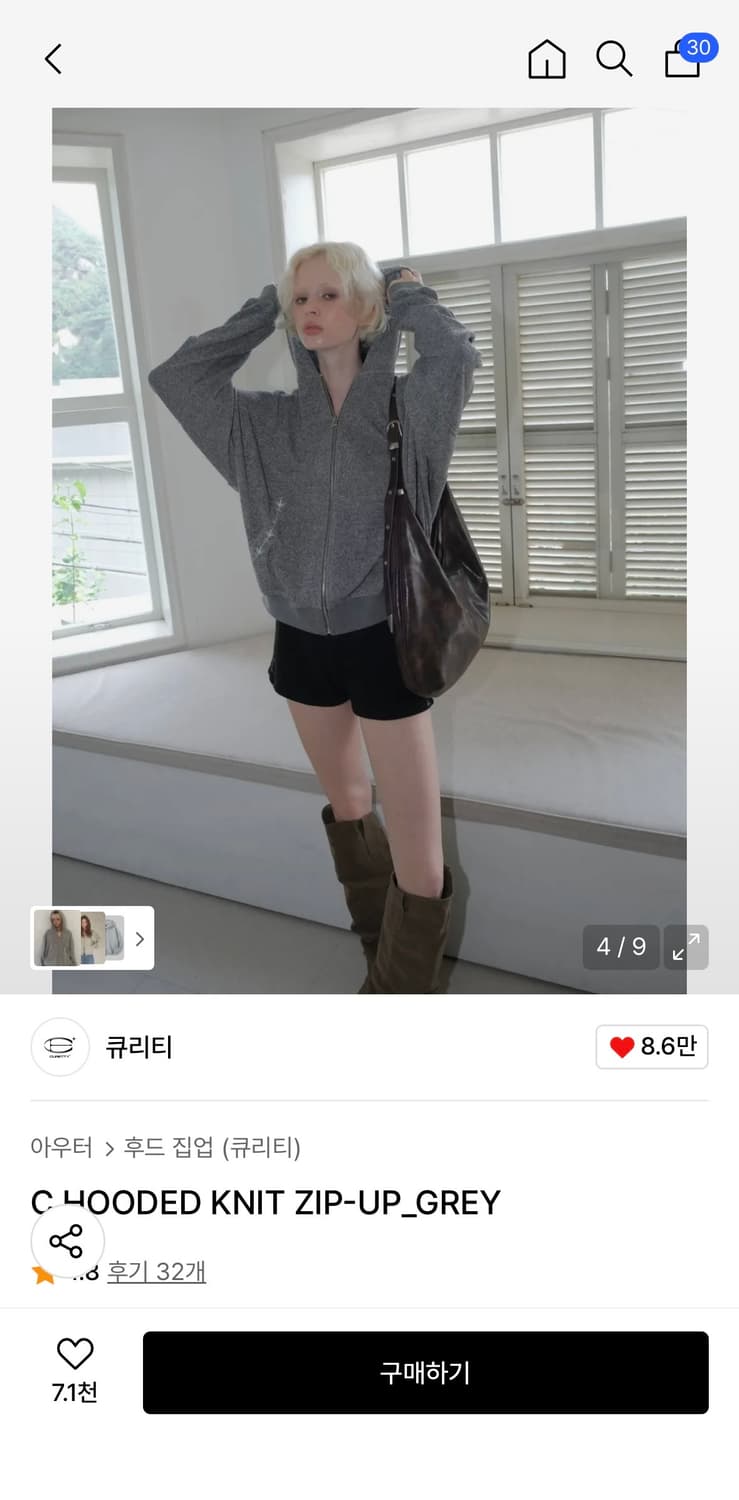Open the 큐리티 brand logo

60,1046
